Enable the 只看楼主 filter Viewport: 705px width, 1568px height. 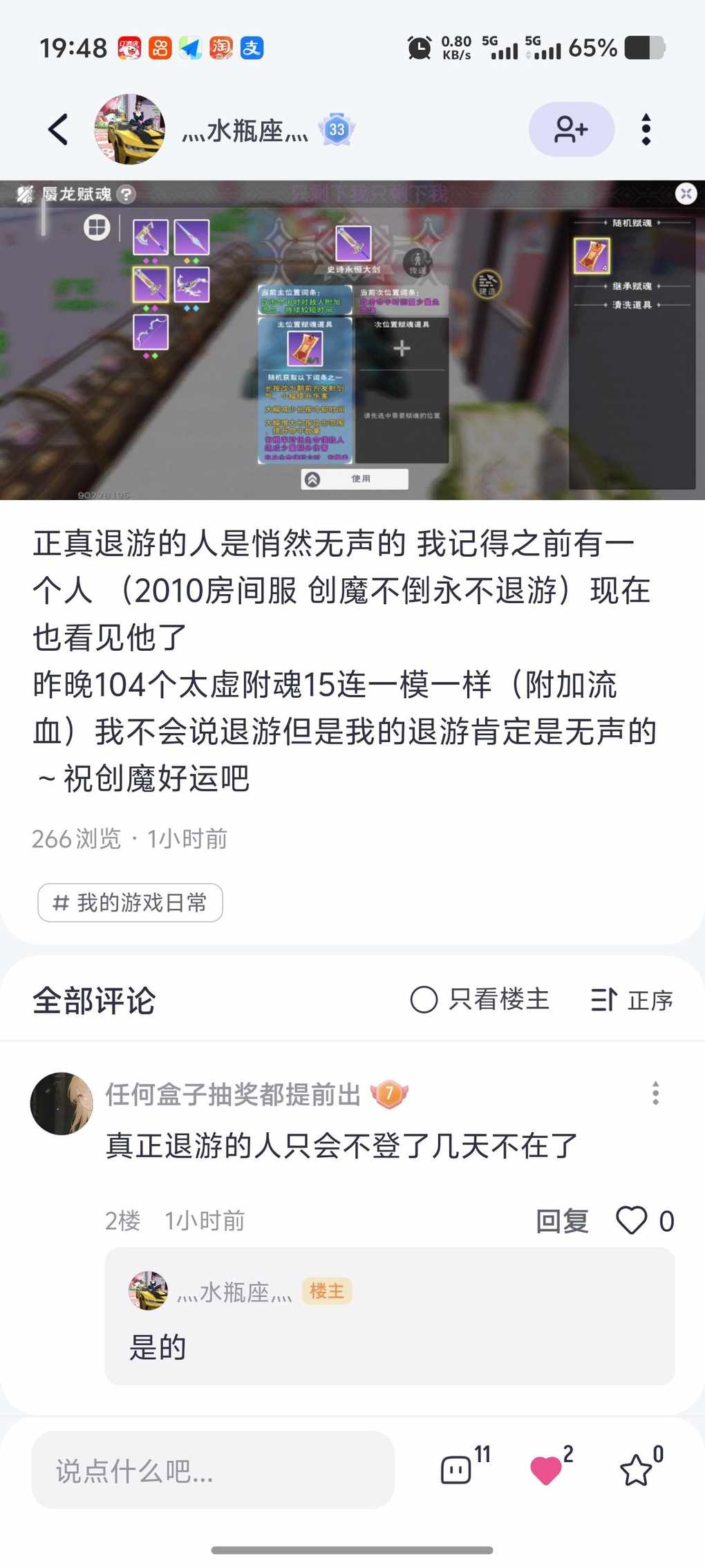[480, 999]
